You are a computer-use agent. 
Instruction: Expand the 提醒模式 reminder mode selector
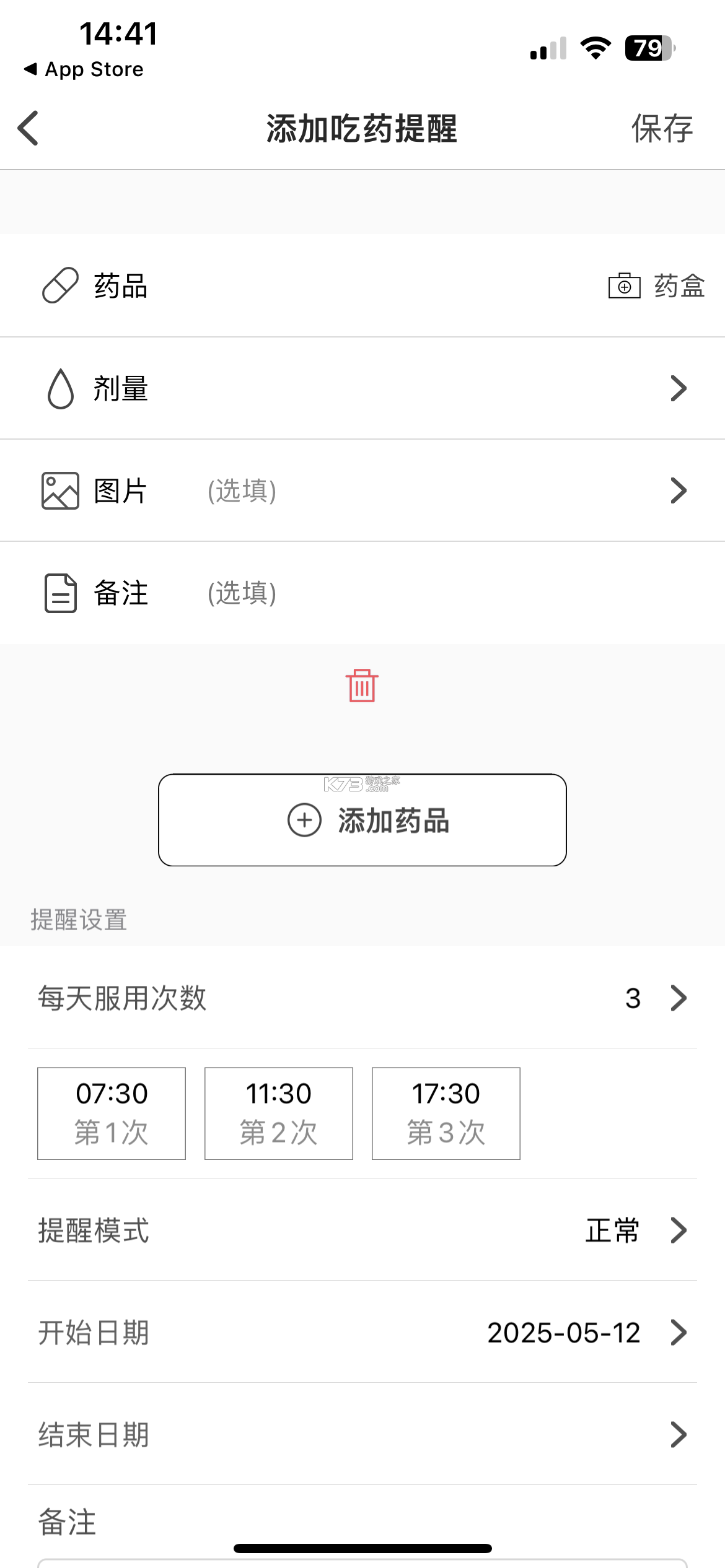(678, 1231)
